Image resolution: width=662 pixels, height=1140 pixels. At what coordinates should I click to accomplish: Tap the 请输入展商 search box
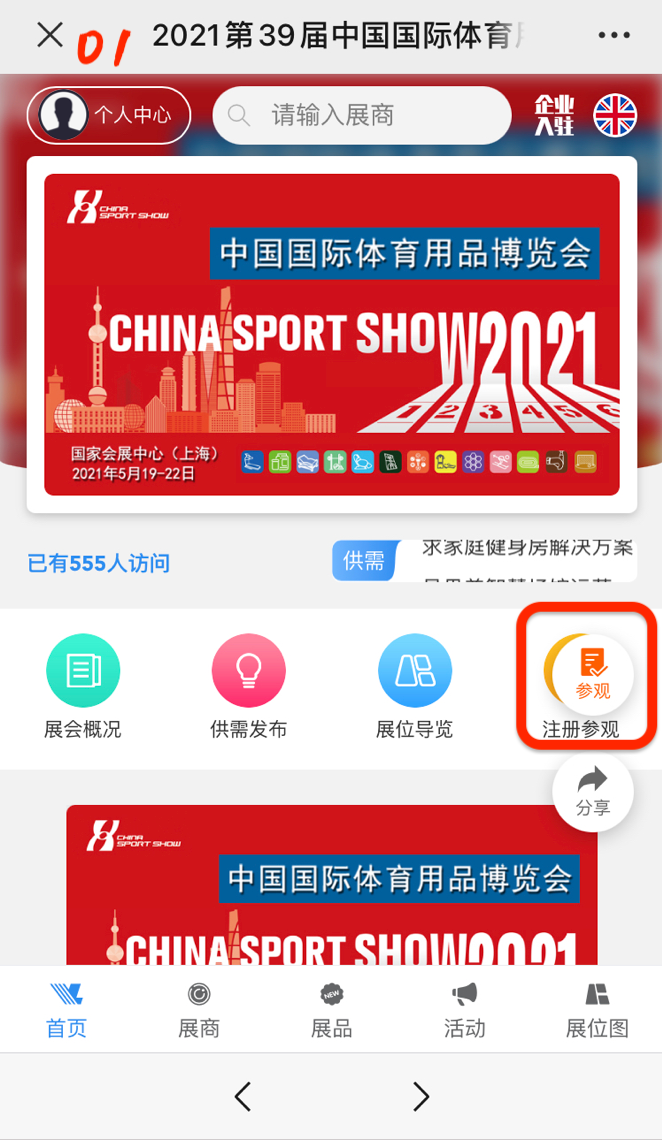tap(362, 115)
